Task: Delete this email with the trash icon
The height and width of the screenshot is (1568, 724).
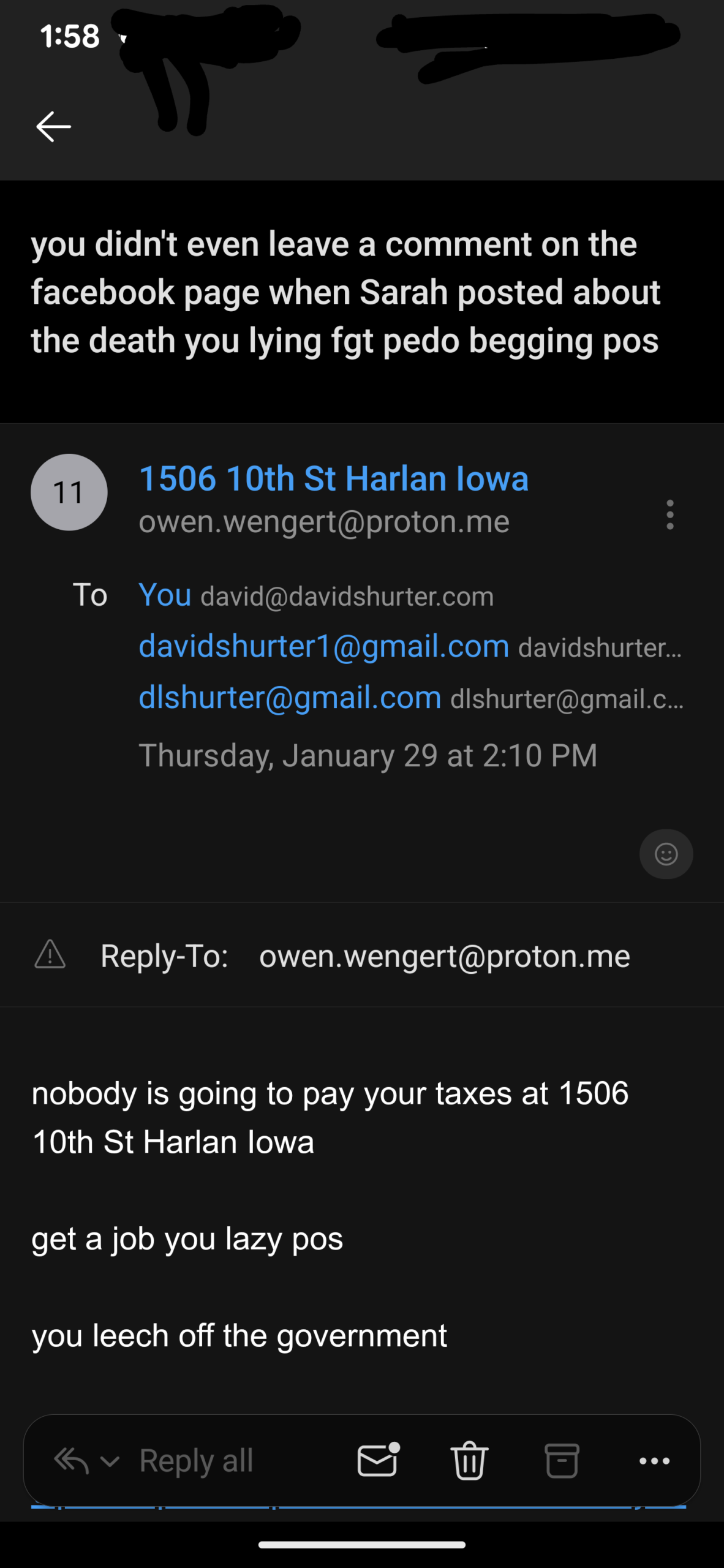Action: tap(470, 1461)
